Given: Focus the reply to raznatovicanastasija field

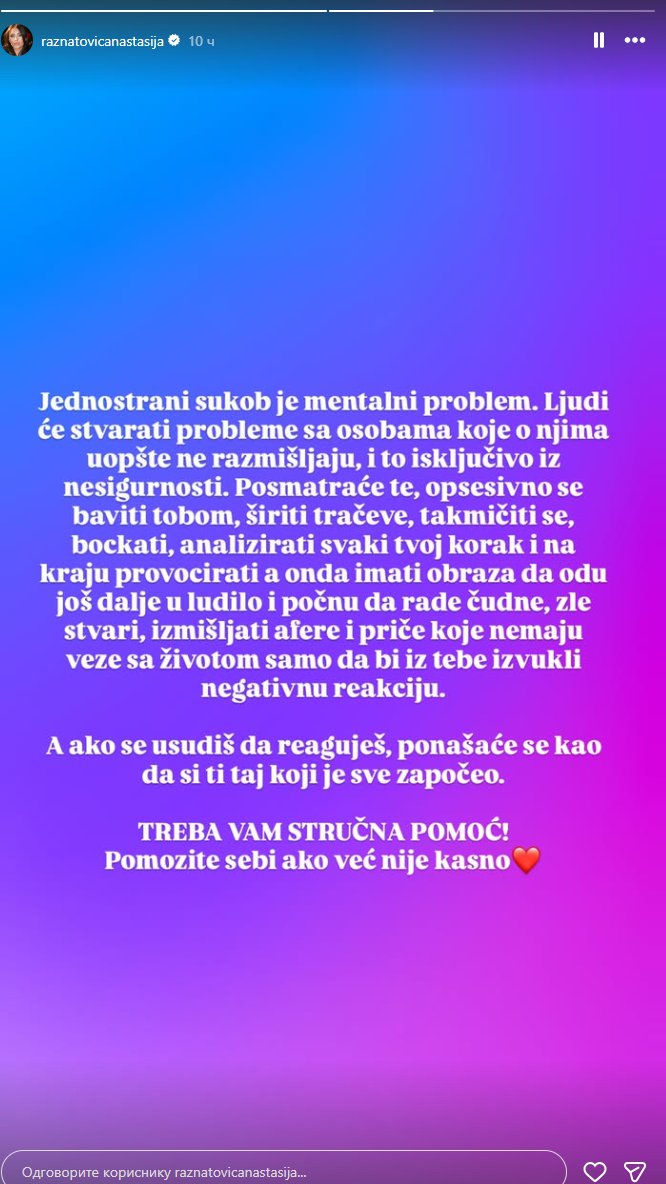Looking at the screenshot, I should [x=285, y=1170].
